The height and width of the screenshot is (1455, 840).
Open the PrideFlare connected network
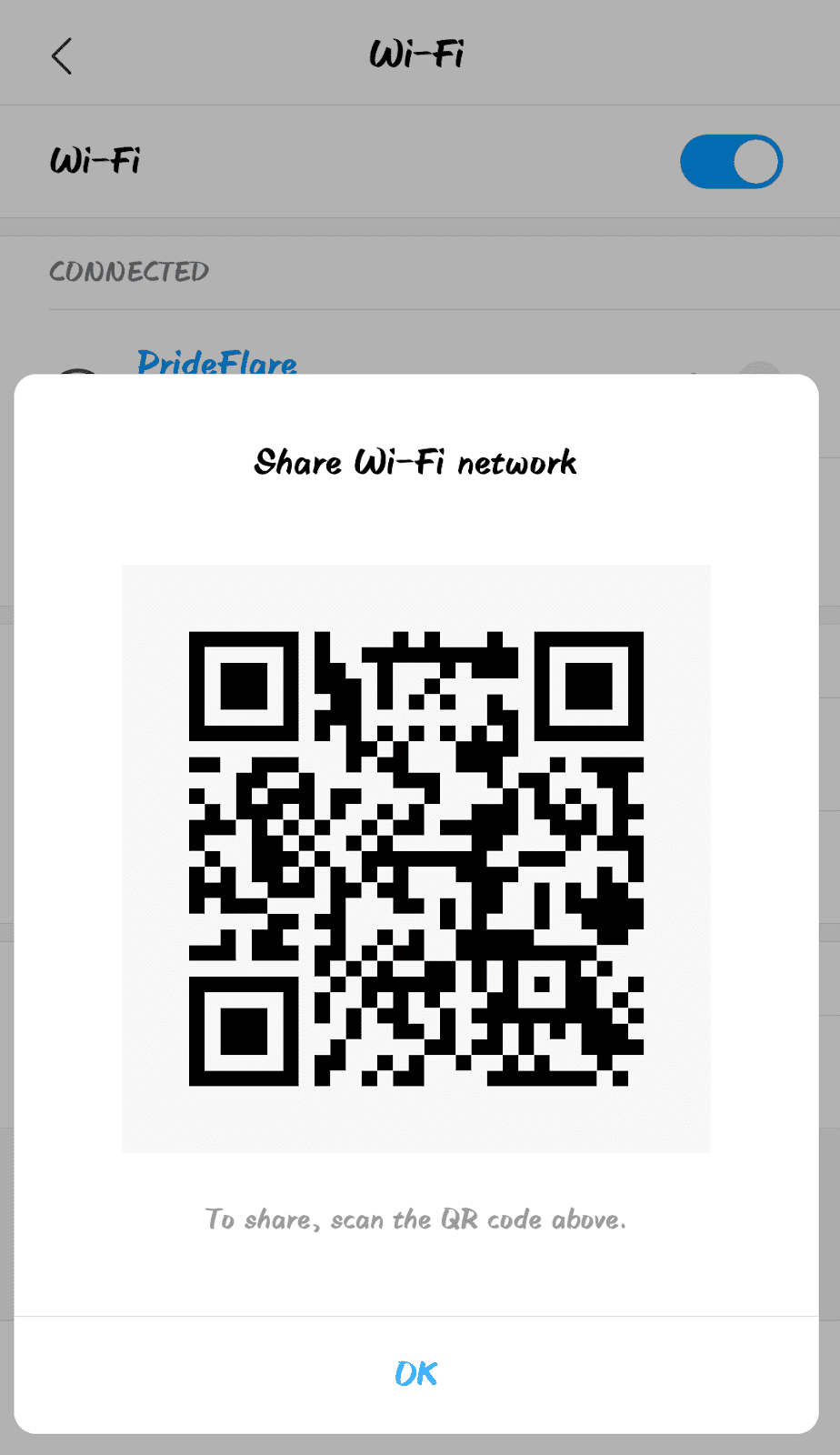click(x=216, y=362)
